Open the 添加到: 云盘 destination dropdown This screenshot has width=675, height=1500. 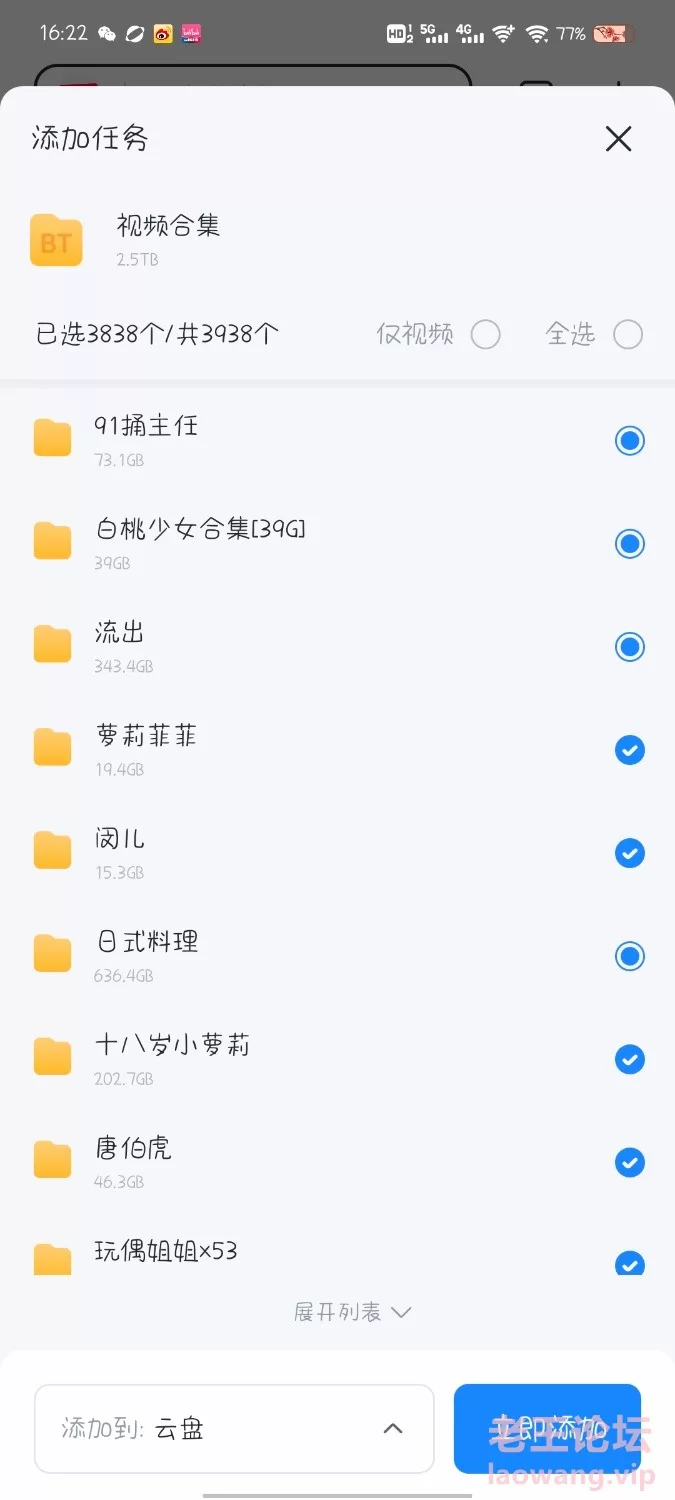234,1429
